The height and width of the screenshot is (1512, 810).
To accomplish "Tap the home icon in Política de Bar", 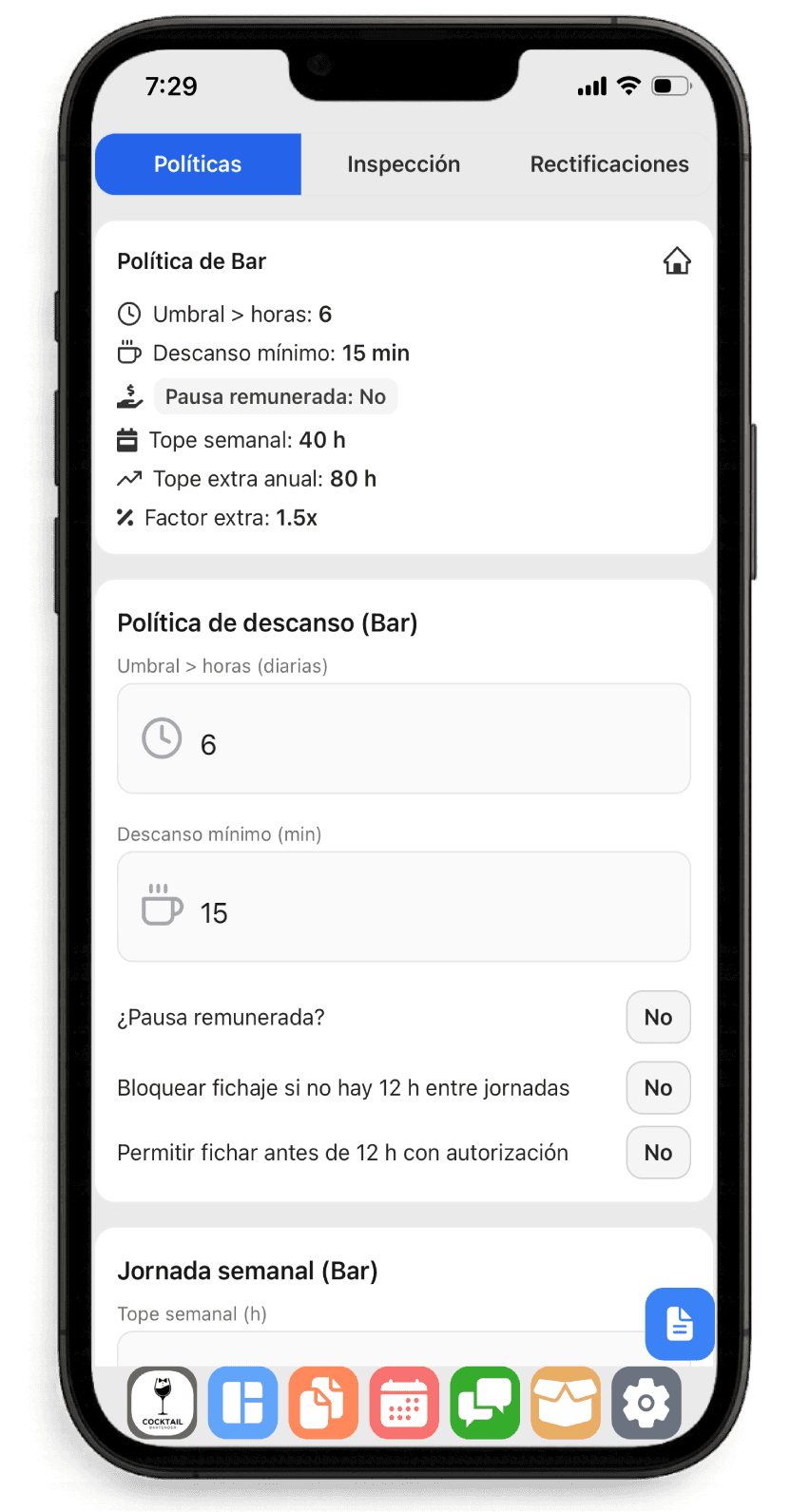I will (677, 260).
